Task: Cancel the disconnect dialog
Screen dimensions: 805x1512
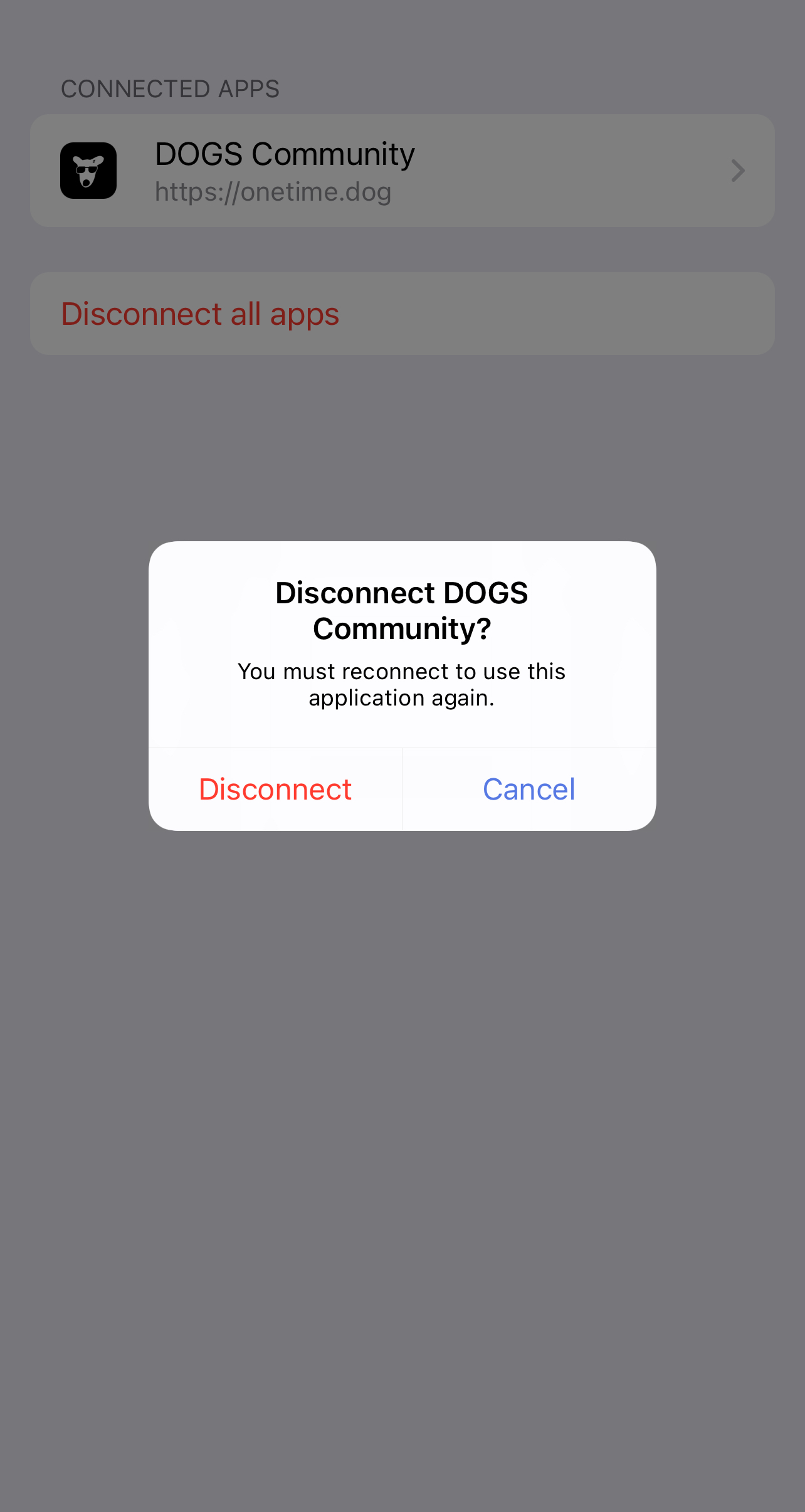Action: [x=529, y=789]
